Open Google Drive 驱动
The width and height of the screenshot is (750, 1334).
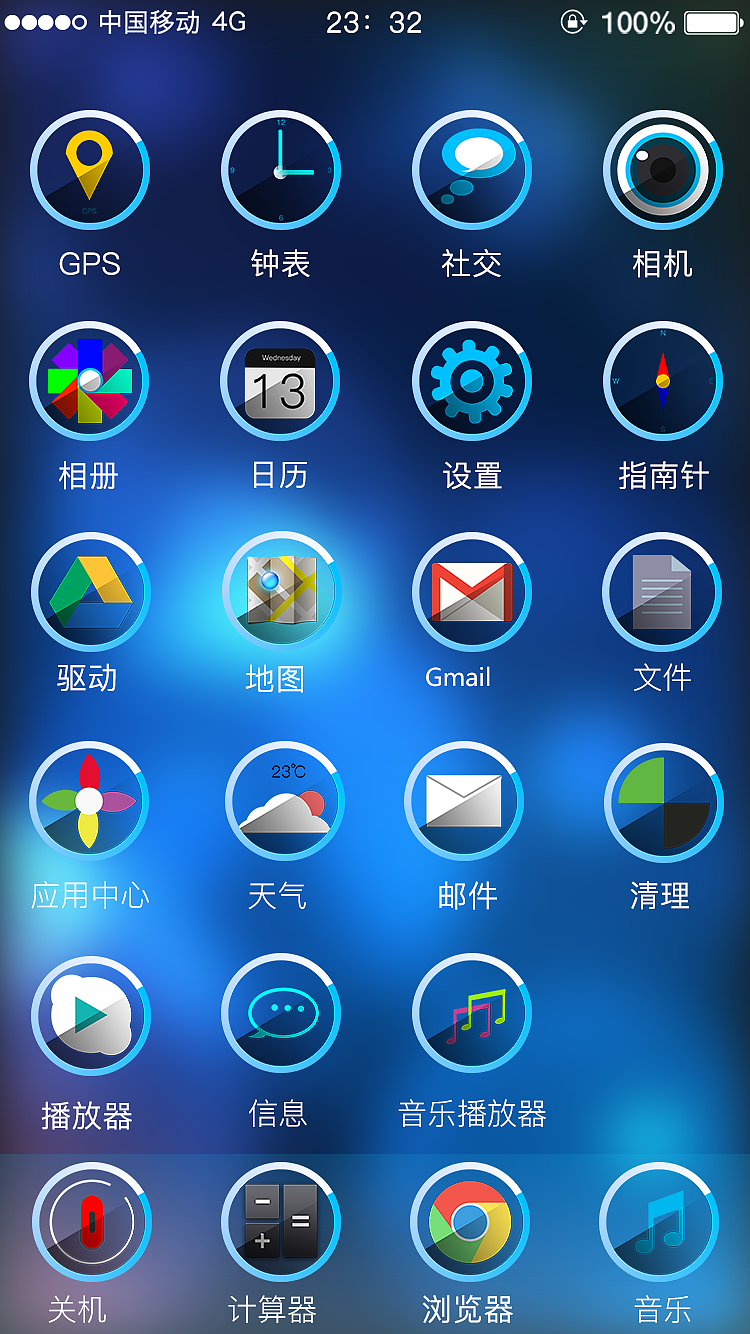(x=90, y=592)
